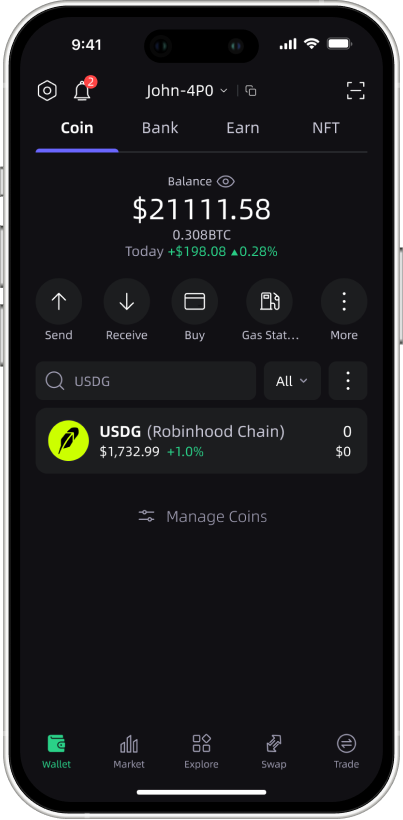Open Gas Station
The width and height of the screenshot is (403, 820).
(x=270, y=310)
